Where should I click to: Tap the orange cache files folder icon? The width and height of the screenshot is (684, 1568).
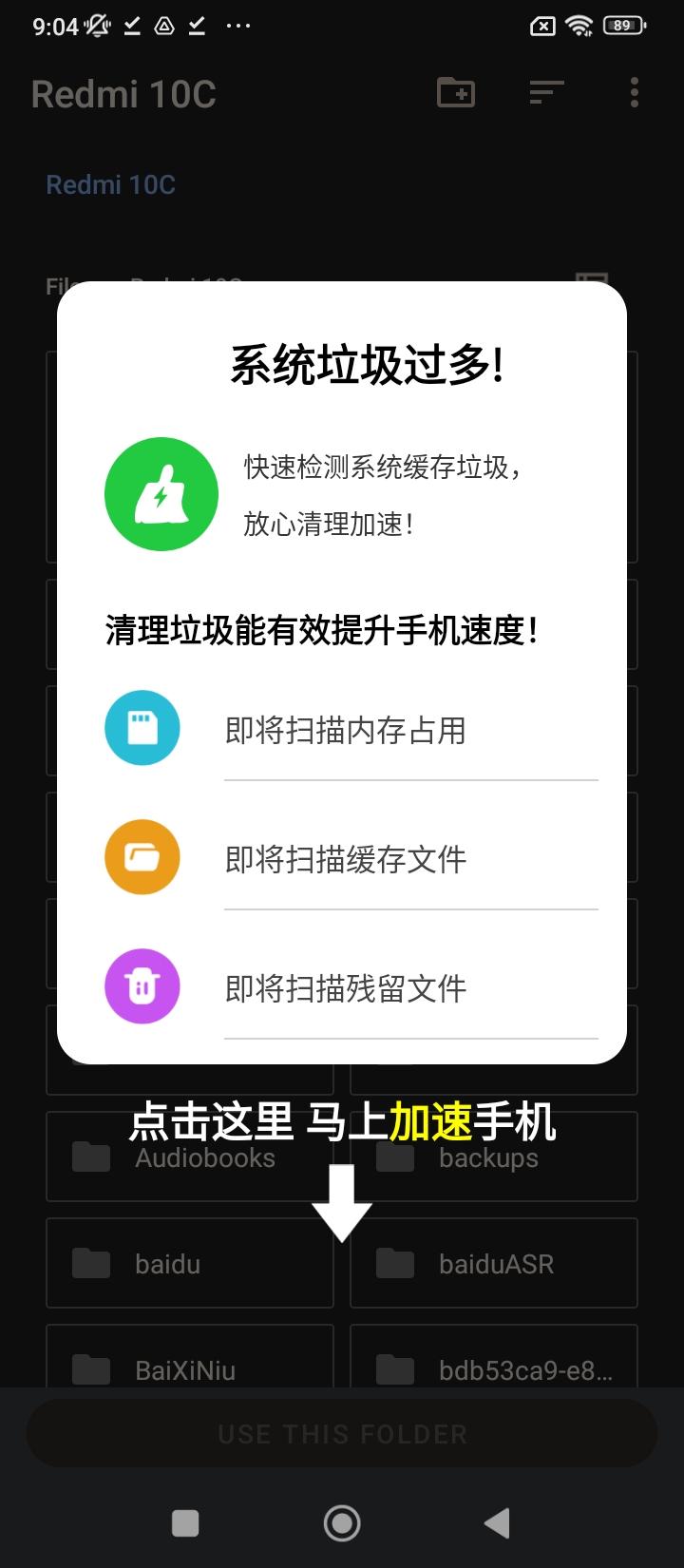click(x=142, y=856)
